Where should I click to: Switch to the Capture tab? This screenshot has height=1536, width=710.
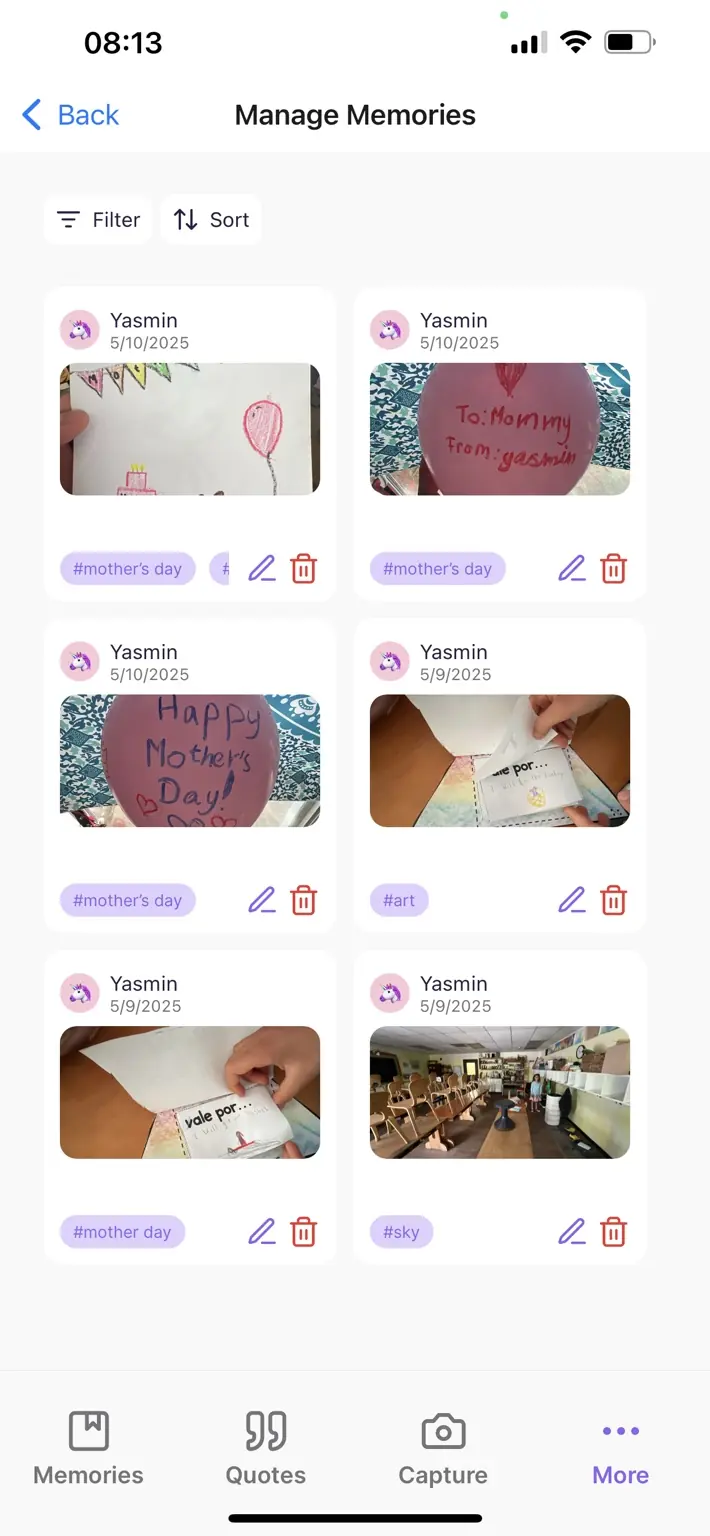[443, 1448]
